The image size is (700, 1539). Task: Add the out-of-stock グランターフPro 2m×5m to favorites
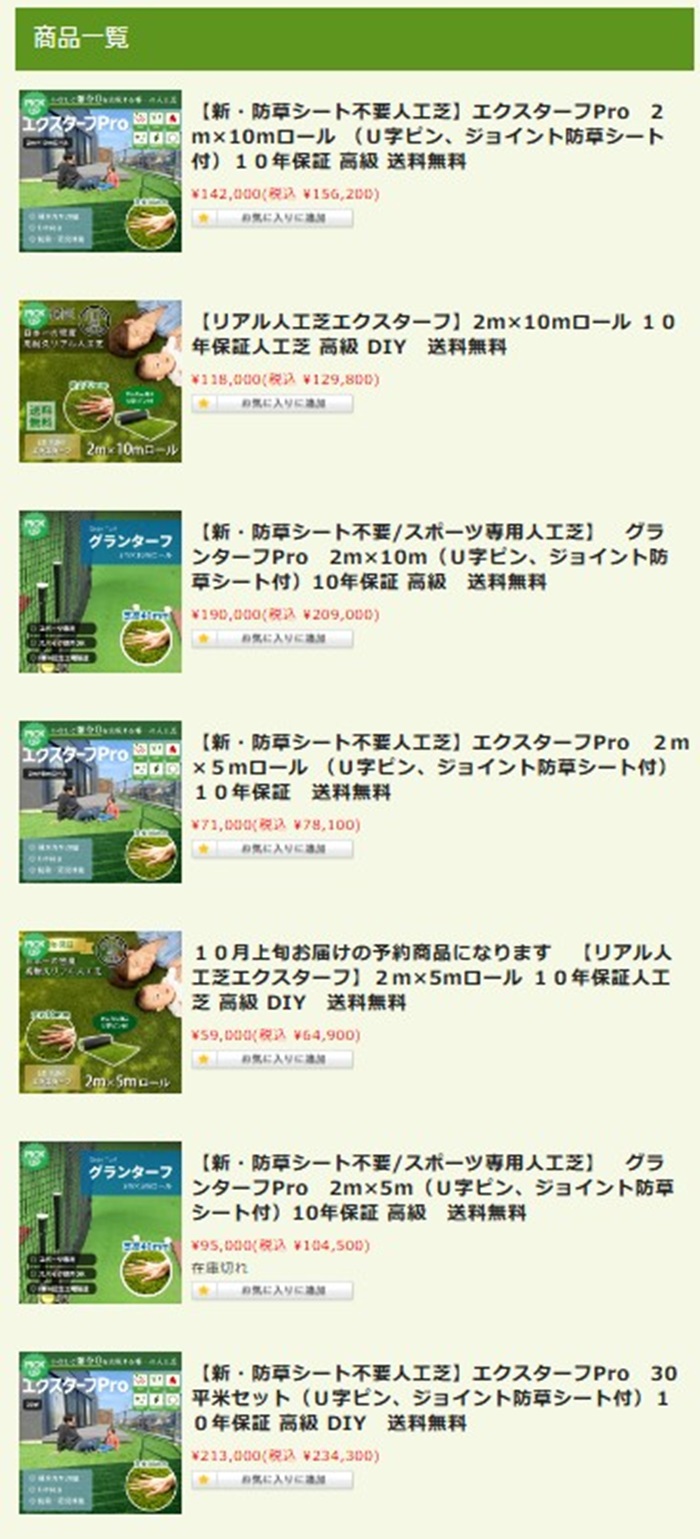coord(272,1291)
